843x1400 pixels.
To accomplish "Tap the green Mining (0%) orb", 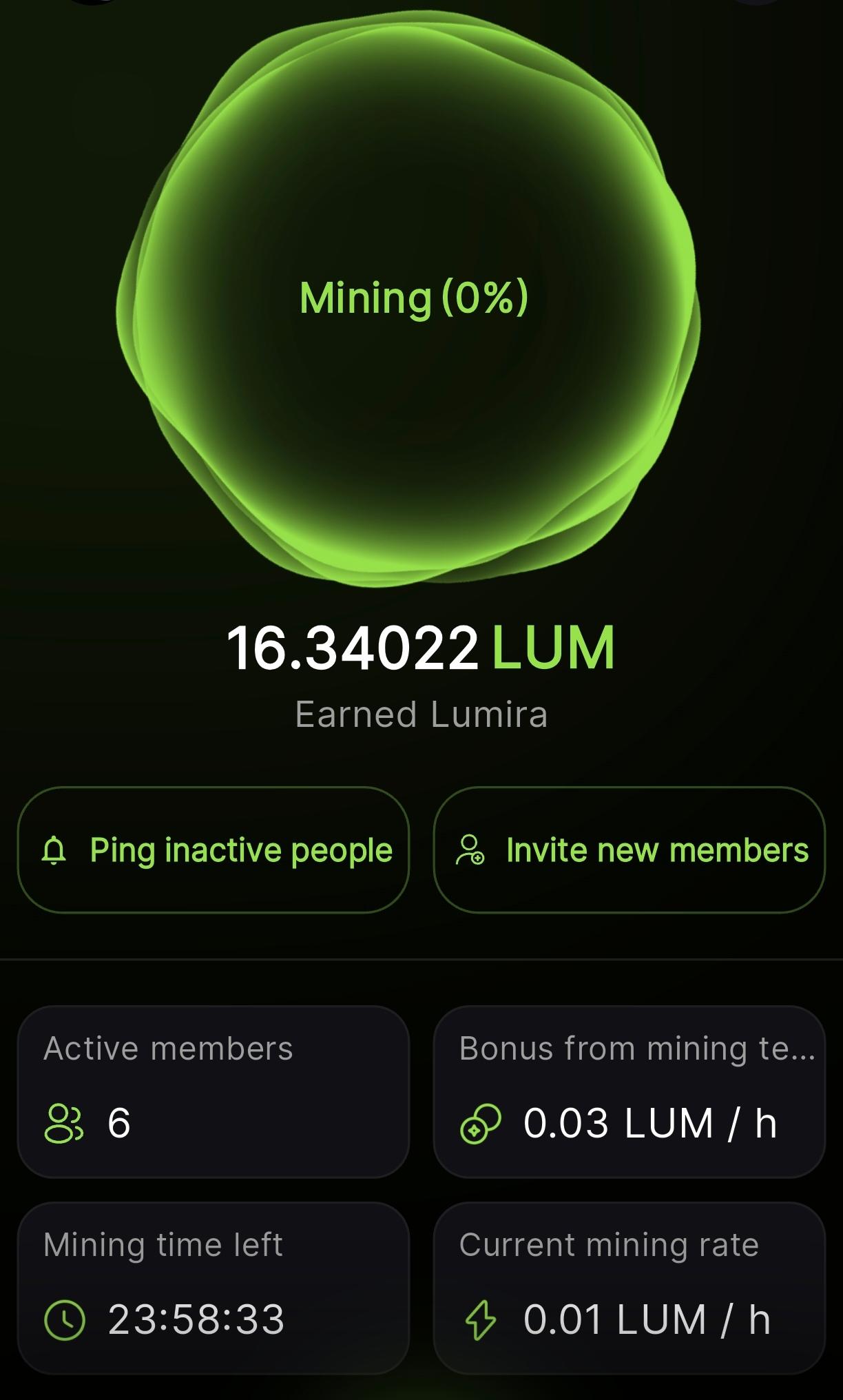I will coord(412,300).
